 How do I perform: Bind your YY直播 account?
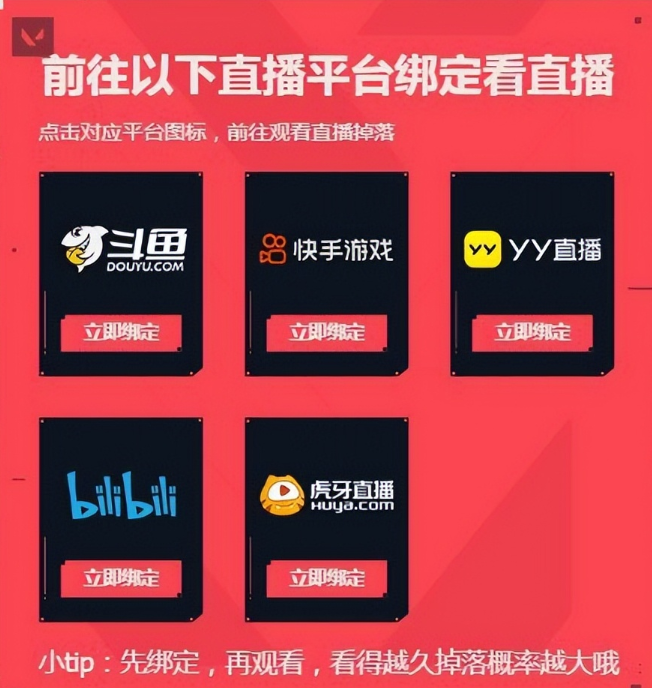532,333
